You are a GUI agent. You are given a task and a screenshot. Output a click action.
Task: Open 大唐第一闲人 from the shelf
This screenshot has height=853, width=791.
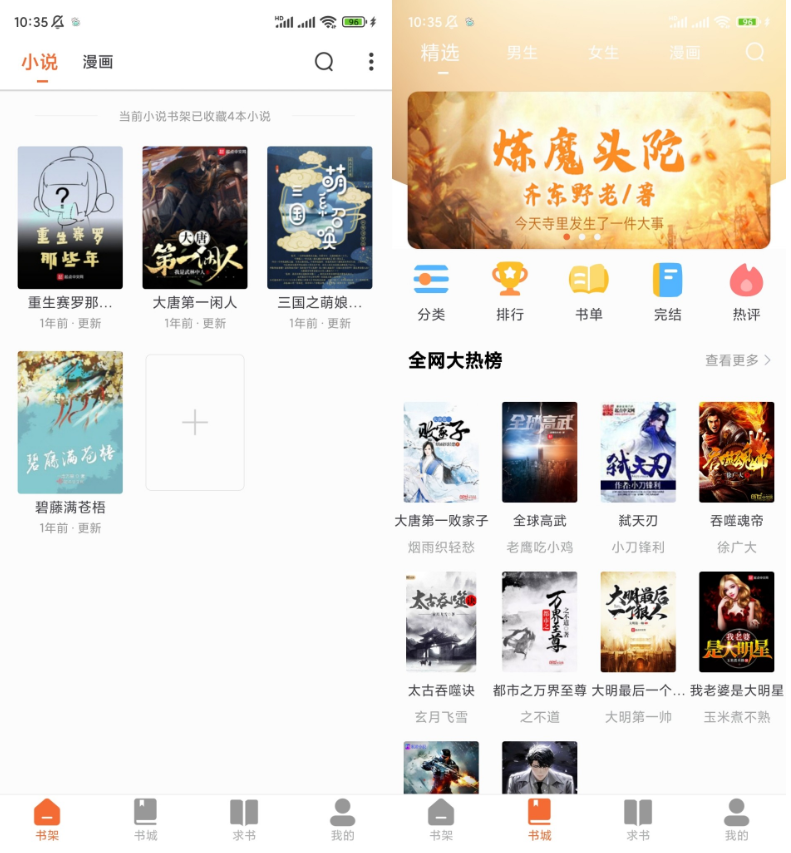coord(195,218)
